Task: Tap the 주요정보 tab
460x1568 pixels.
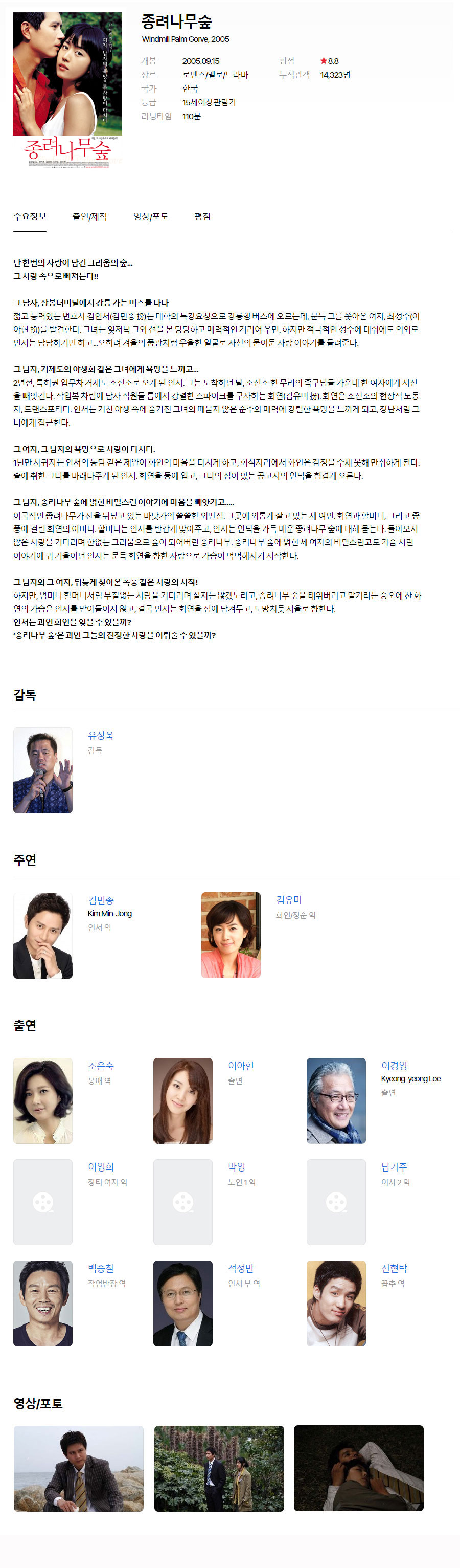Action: point(30,217)
